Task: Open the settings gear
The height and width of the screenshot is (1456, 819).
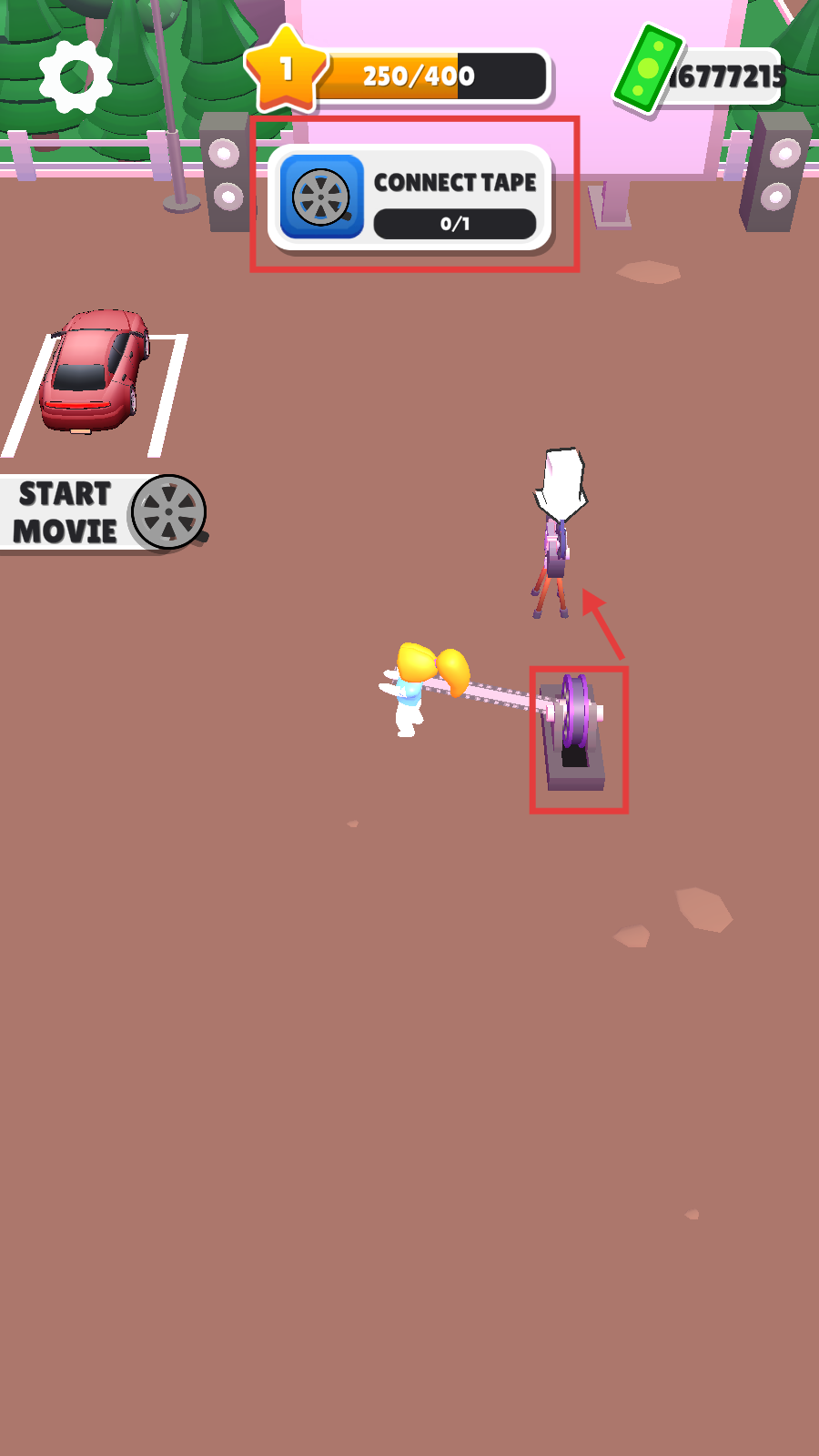Action: point(75,77)
